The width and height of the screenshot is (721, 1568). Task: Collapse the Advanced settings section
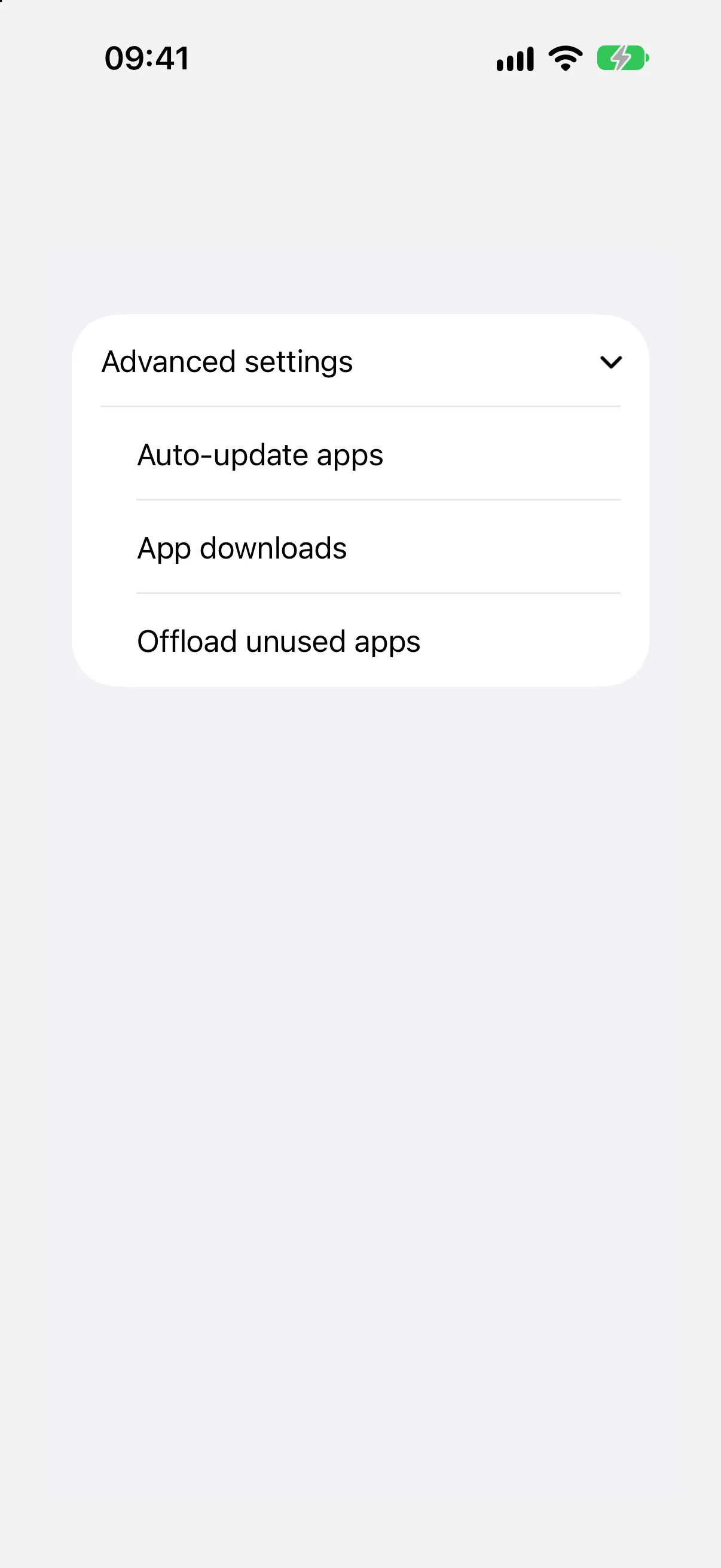(360, 361)
